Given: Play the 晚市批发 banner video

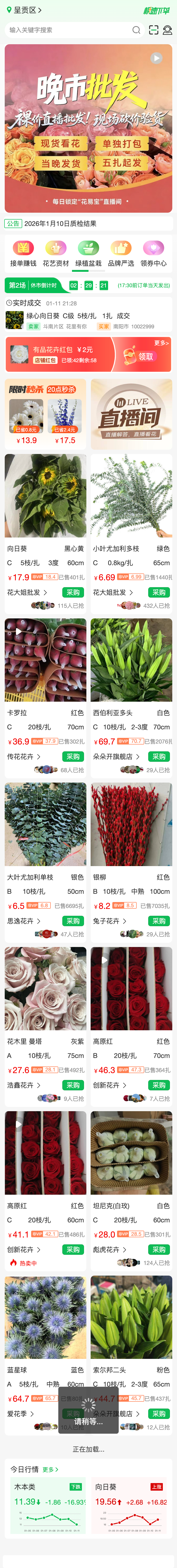Looking at the screenshot, I should pyautogui.click(x=156, y=58).
